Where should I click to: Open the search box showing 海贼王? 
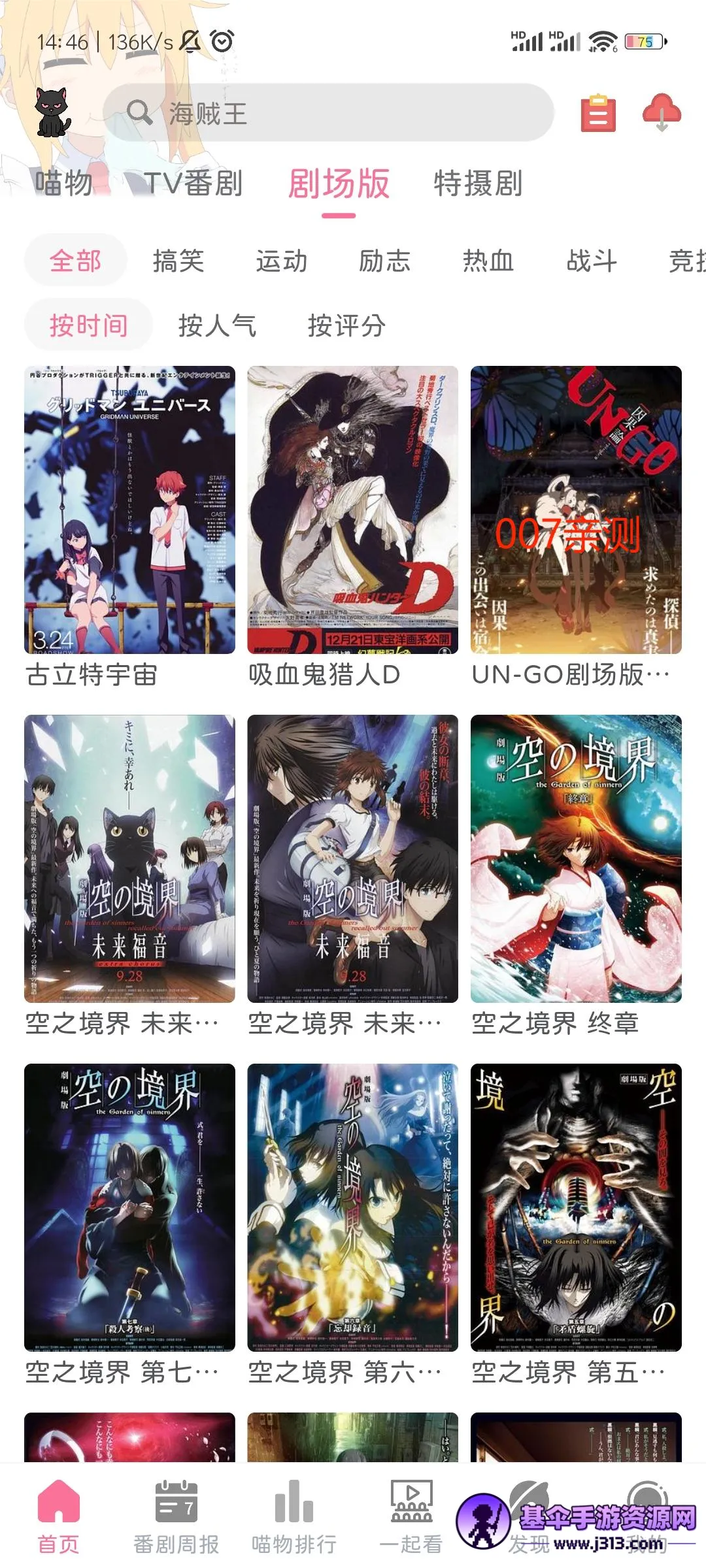point(327,113)
